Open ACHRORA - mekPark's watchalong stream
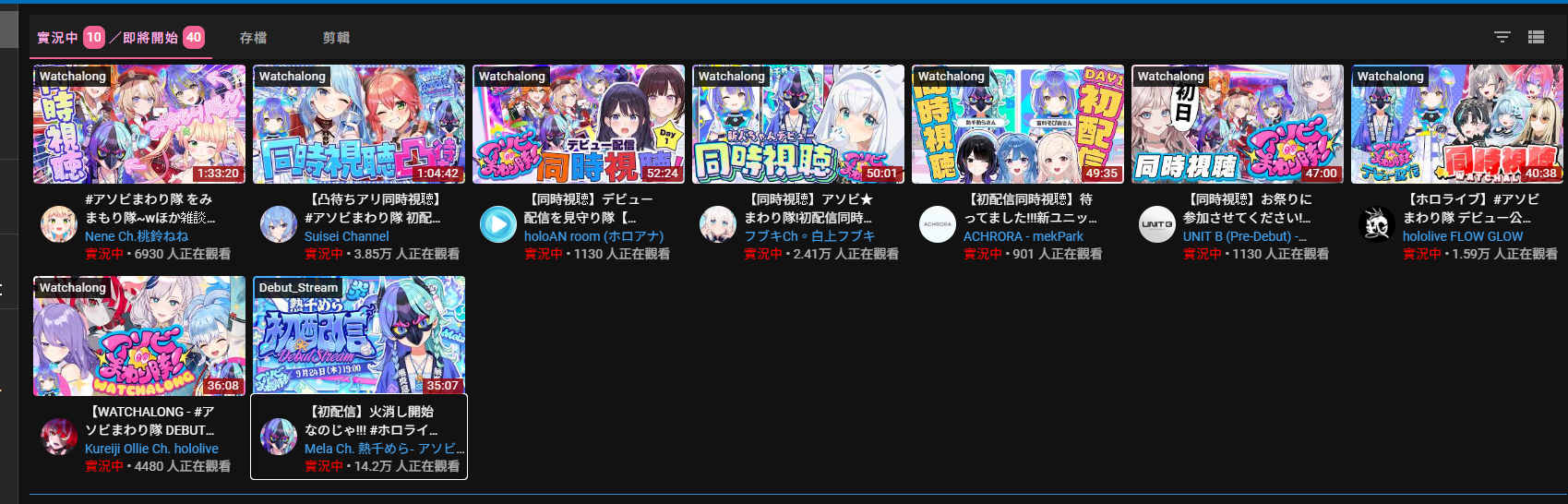 point(1018,125)
